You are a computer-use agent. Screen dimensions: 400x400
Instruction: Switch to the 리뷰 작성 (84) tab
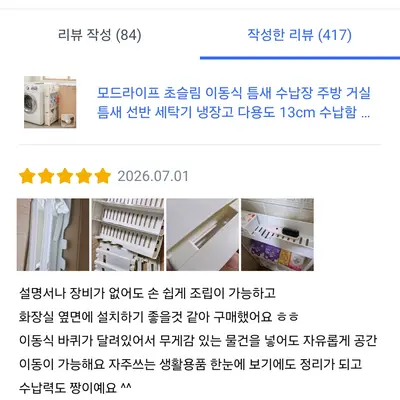coord(100,35)
